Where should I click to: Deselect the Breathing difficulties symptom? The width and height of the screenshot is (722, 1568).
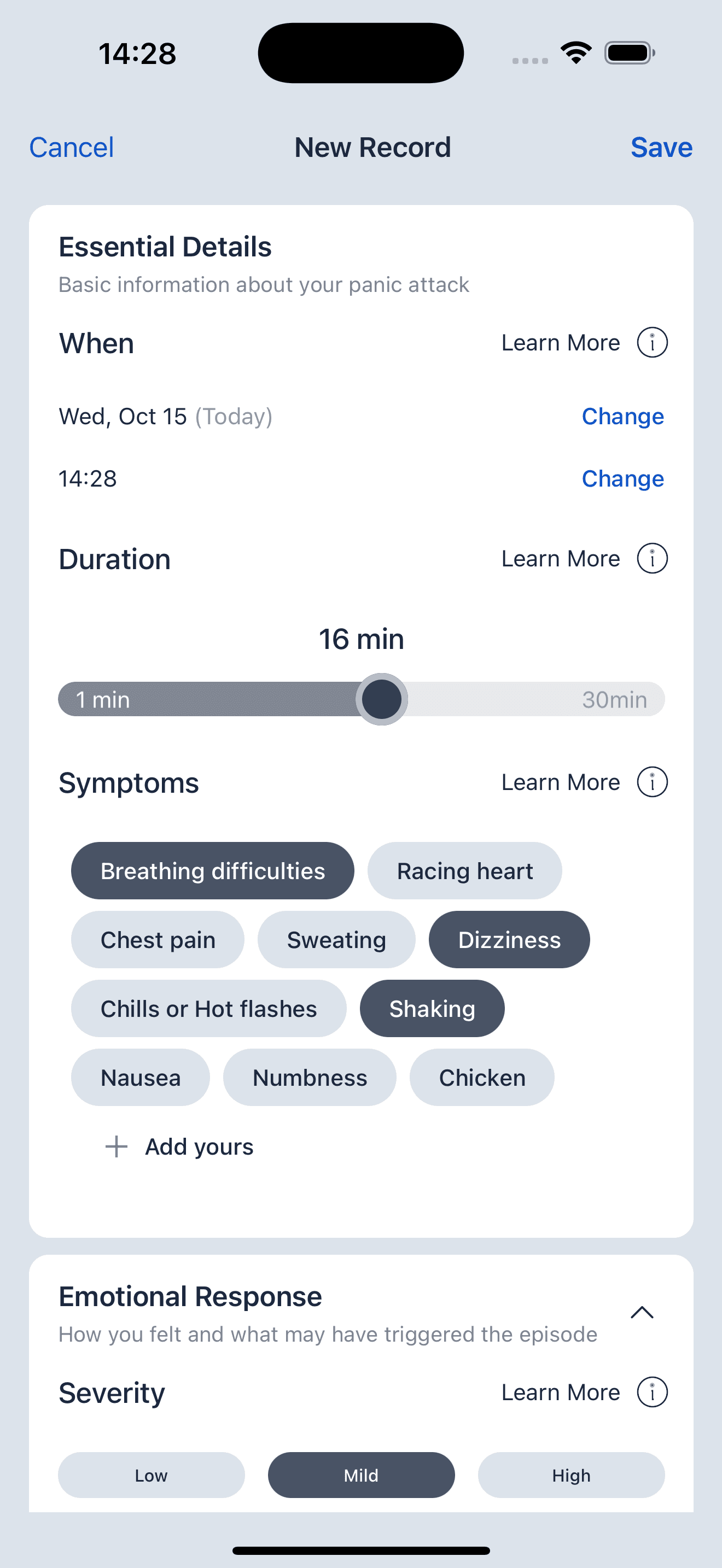pyautogui.click(x=212, y=870)
